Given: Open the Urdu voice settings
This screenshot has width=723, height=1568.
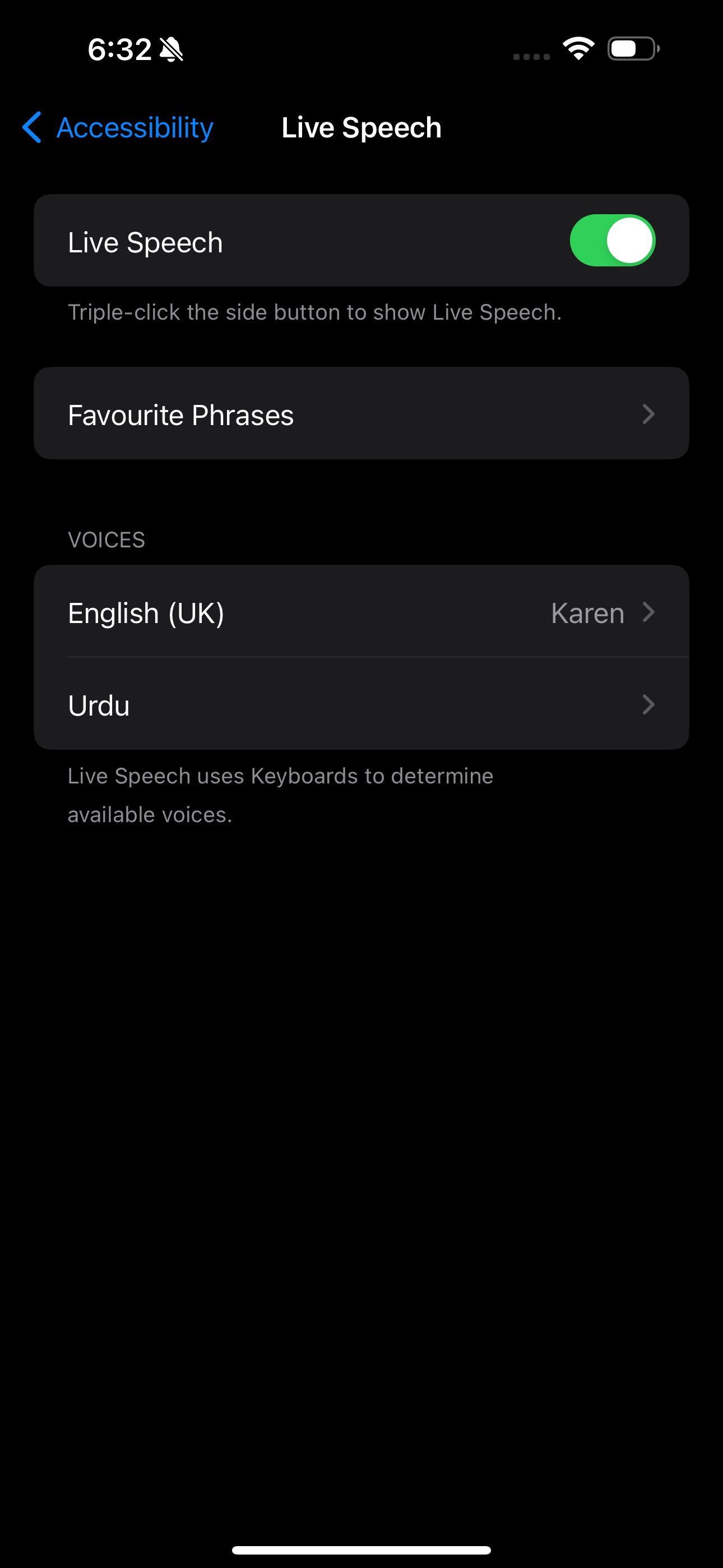Looking at the screenshot, I should (x=361, y=705).
